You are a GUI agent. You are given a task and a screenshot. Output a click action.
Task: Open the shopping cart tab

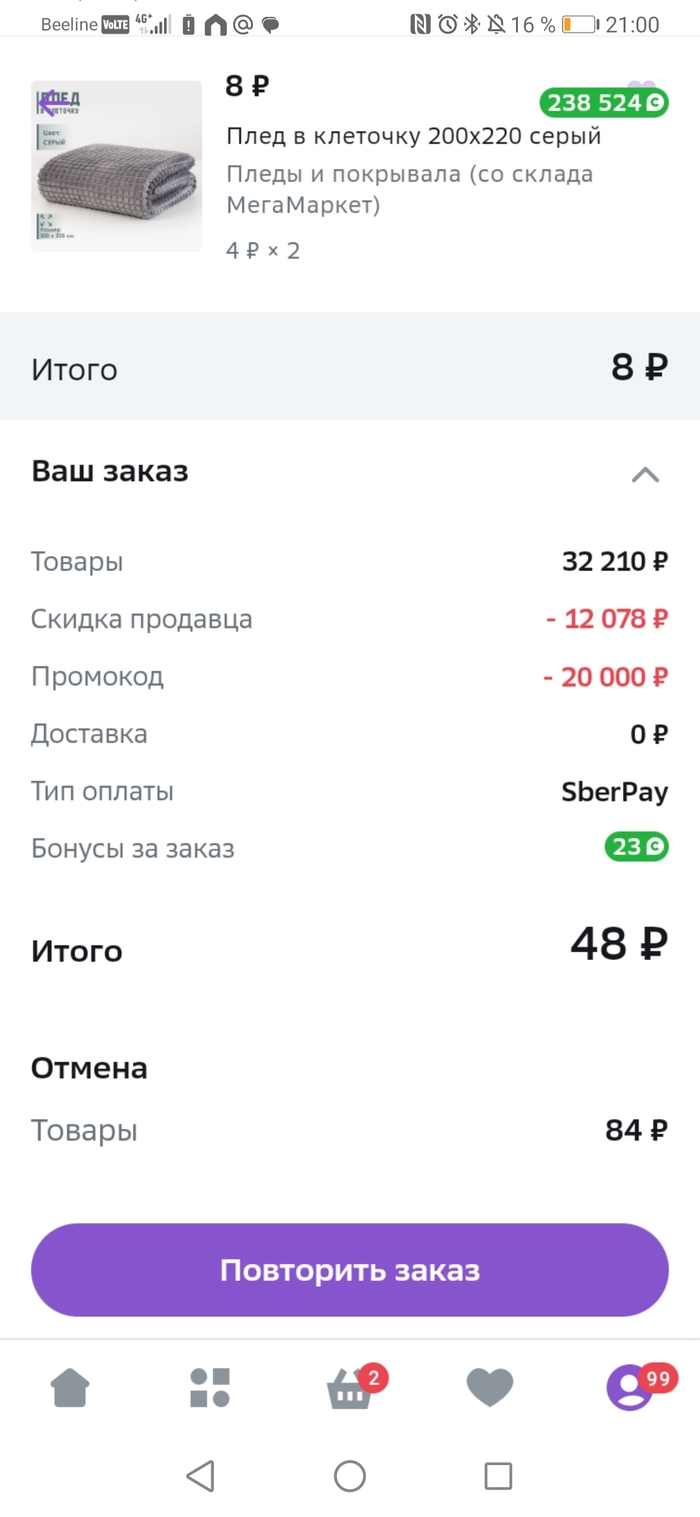pos(350,1388)
